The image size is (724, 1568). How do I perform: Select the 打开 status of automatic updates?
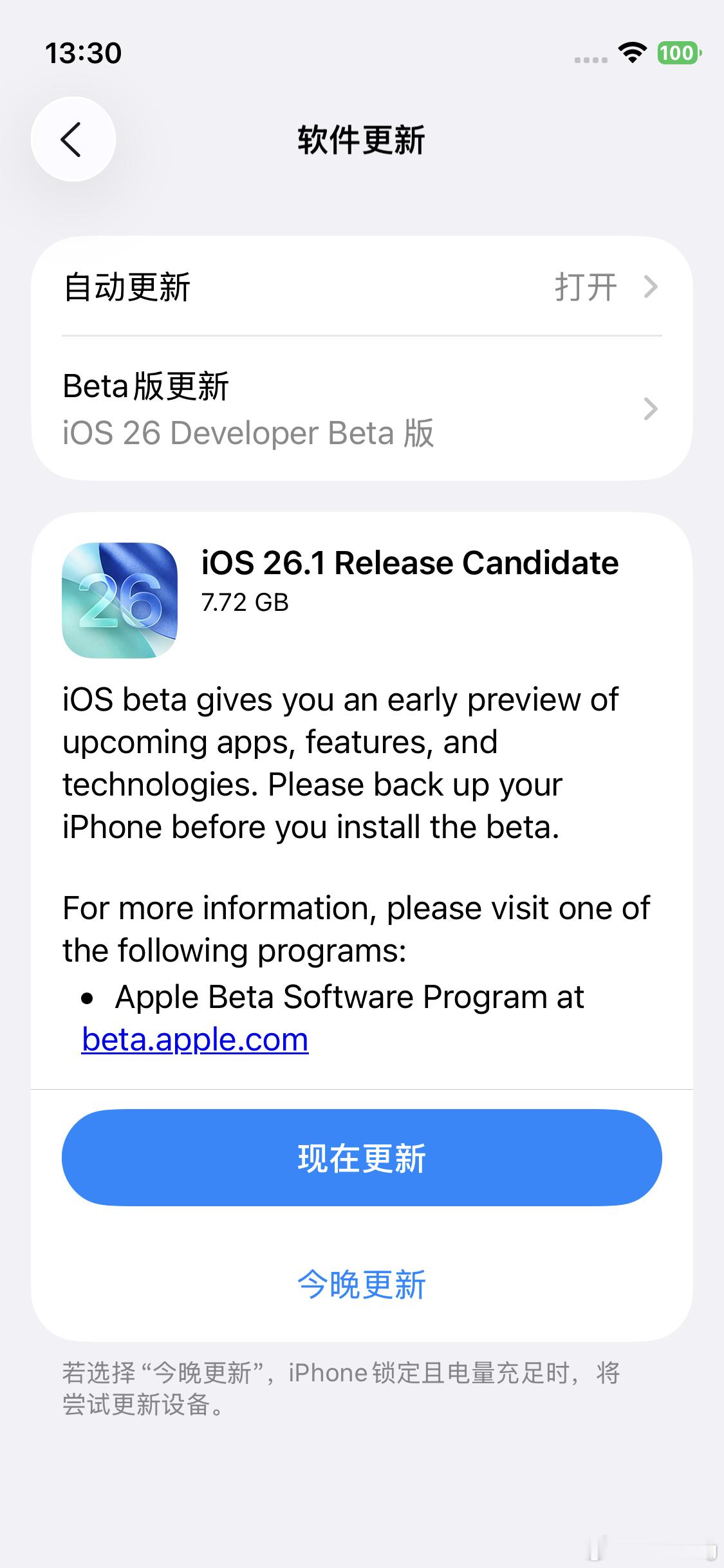pyautogui.click(x=586, y=286)
